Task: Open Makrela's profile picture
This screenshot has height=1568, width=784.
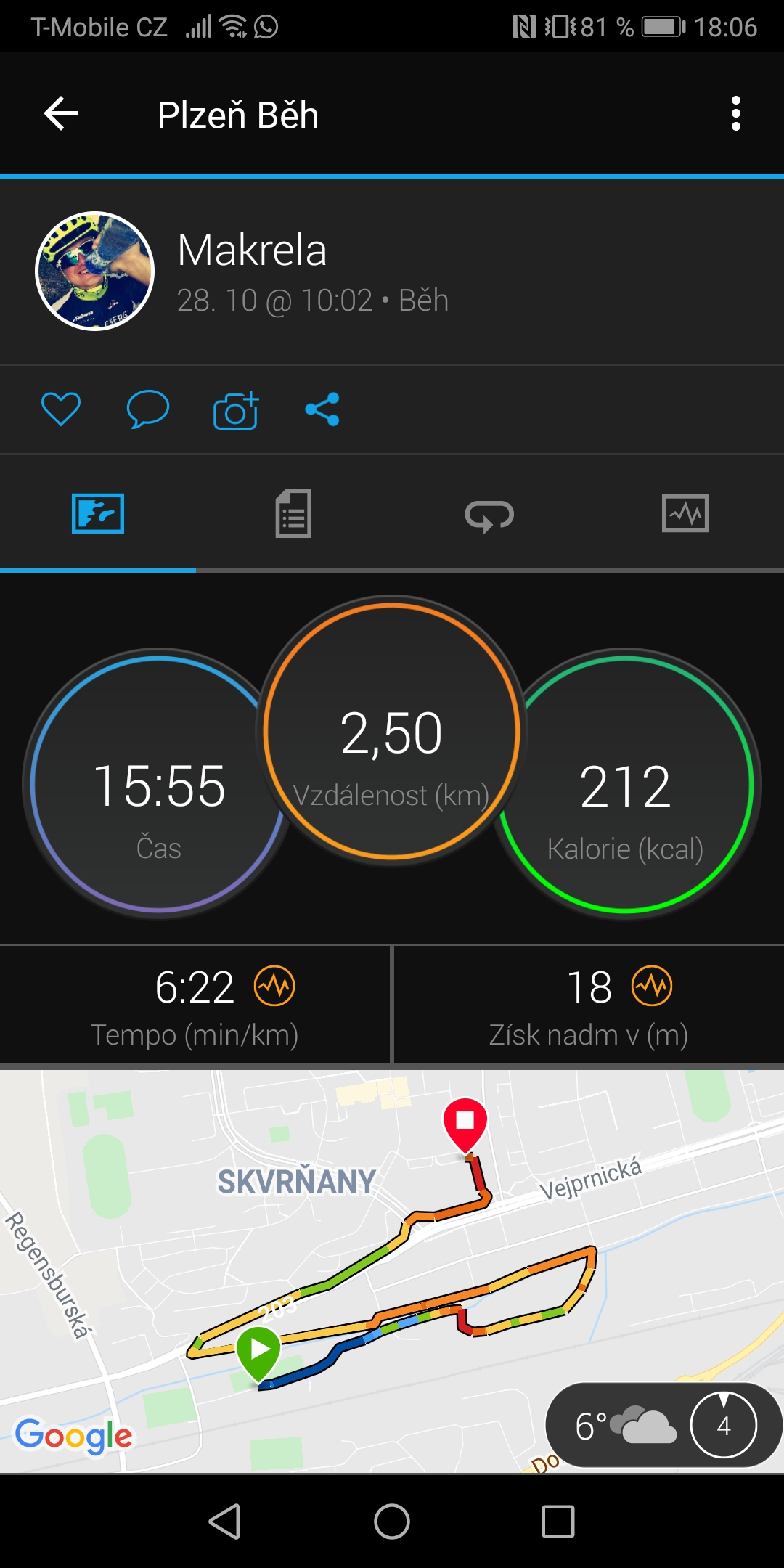Action: pyautogui.click(x=94, y=271)
